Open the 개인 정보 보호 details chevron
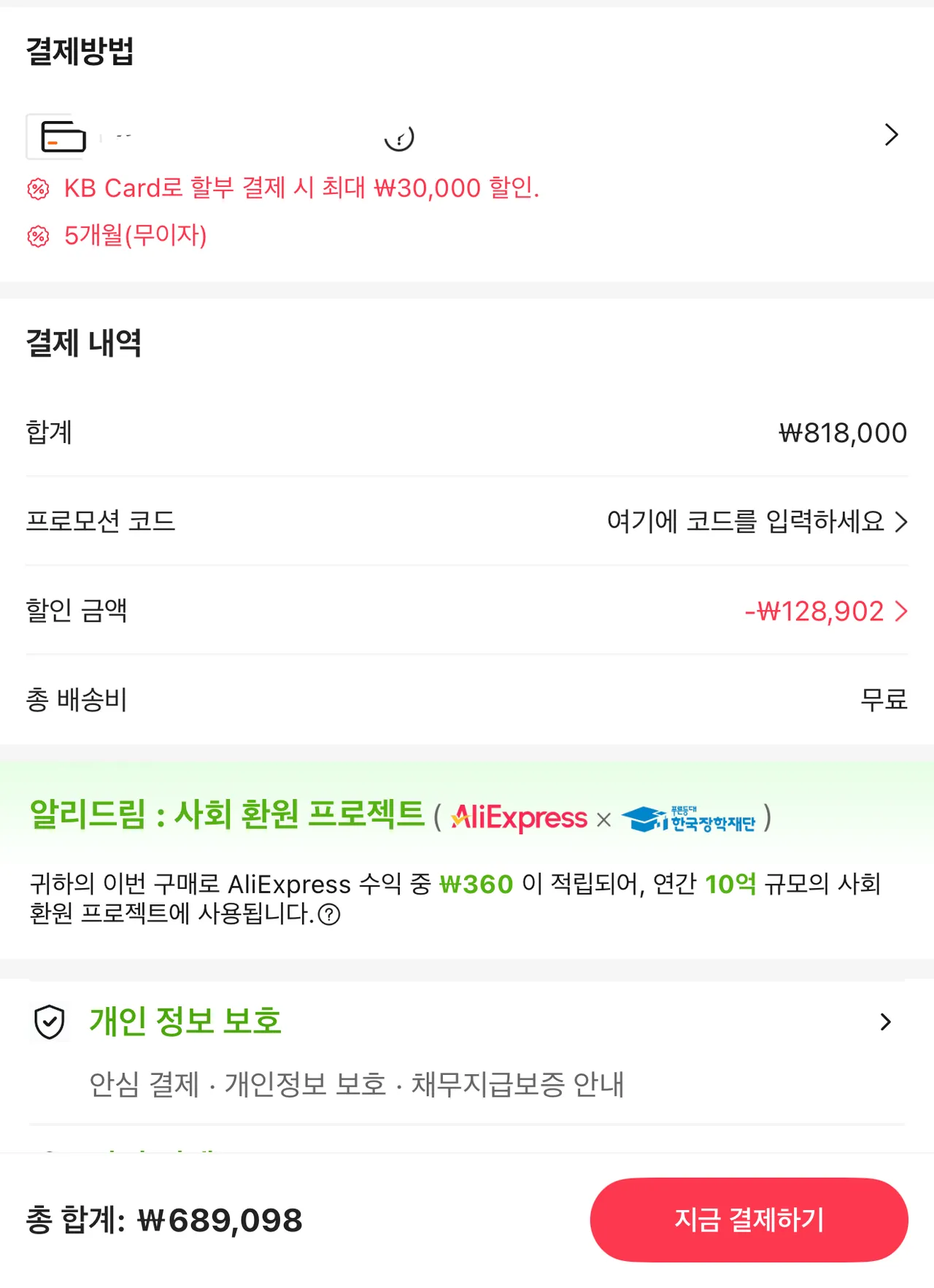The width and height of the screenshot is (934, 1288). tap(885, 1021)
